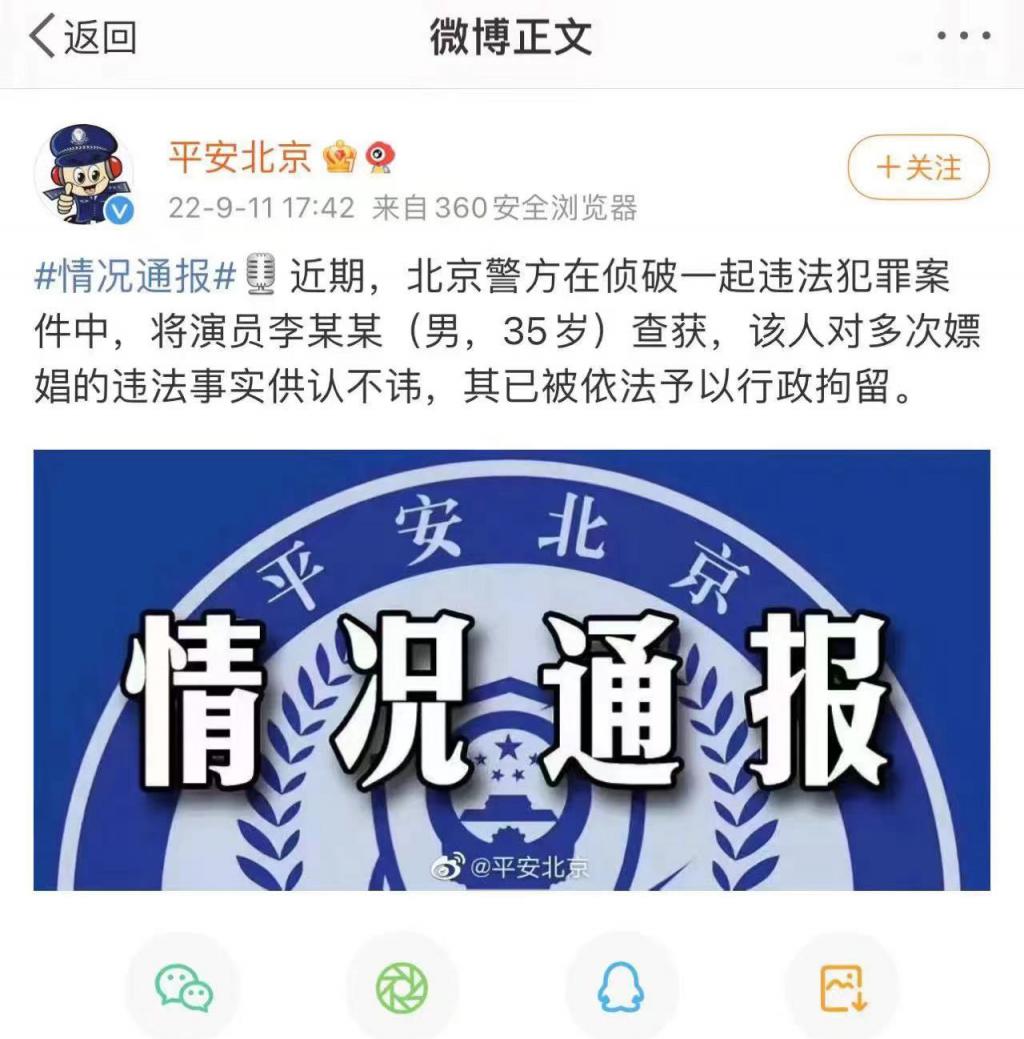
Task: Open the three-dot overflow menu
Action: (963, 37)
